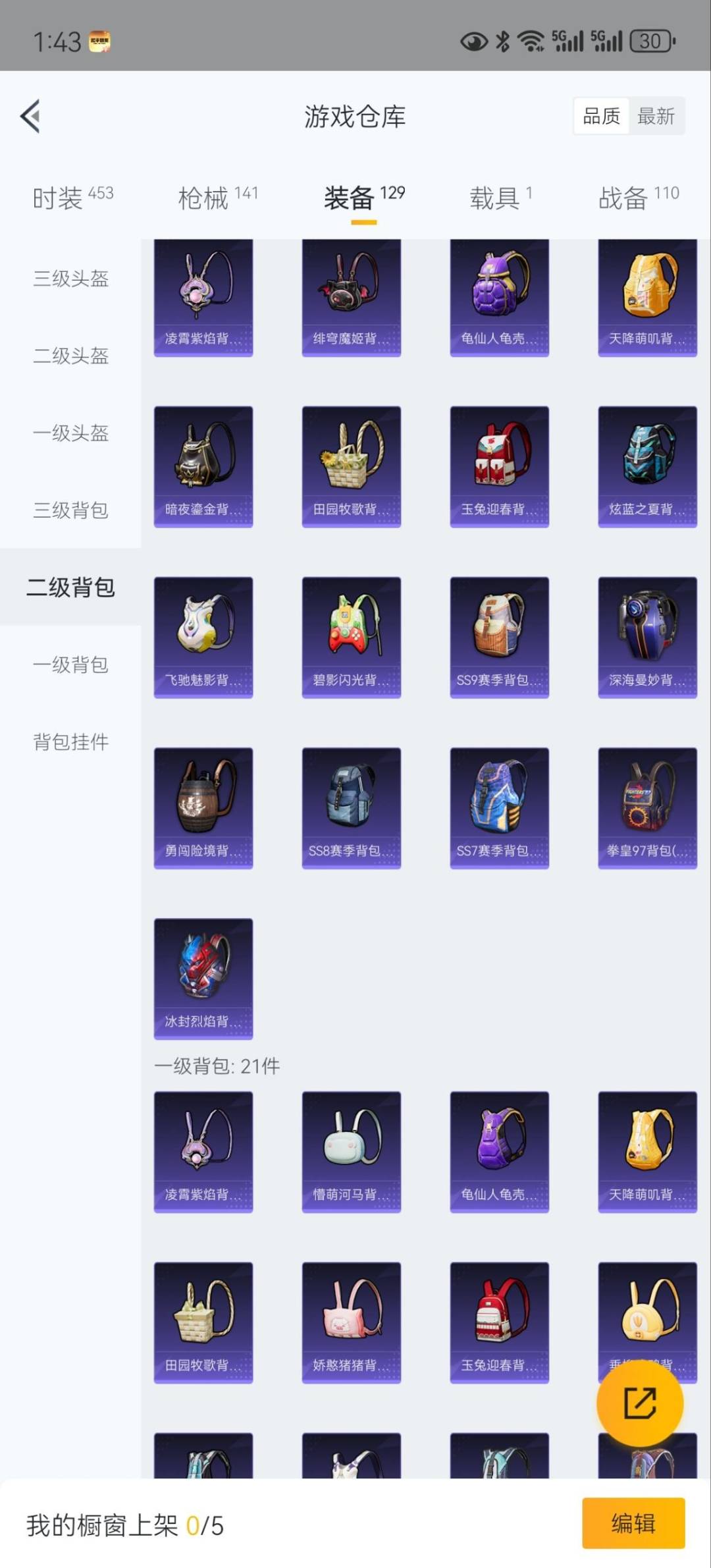Switch to the 时装 tab

tap(72, 198)
